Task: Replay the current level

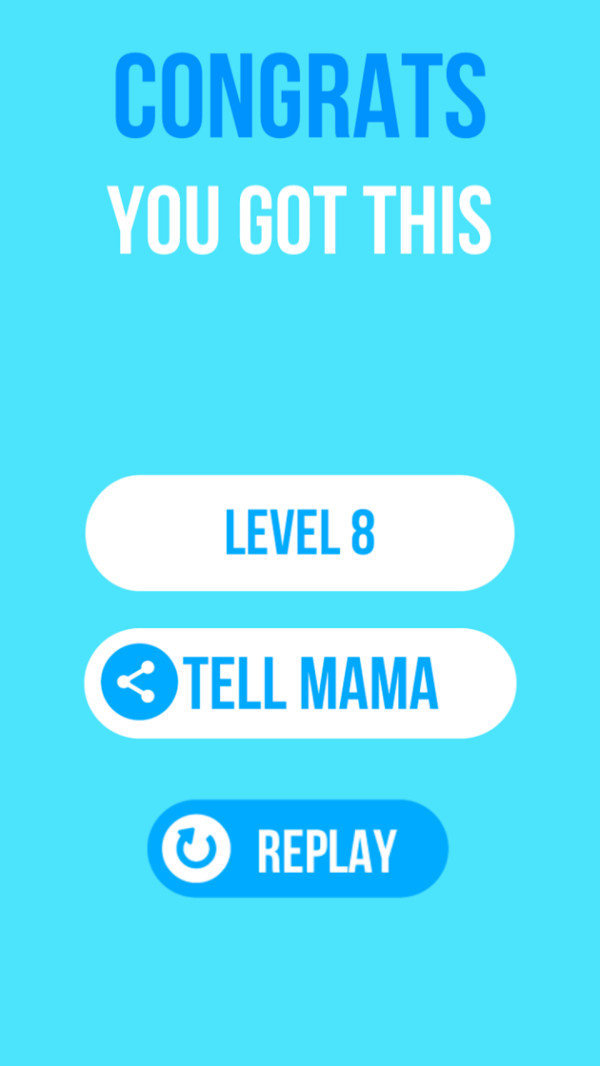Action: 298,849
